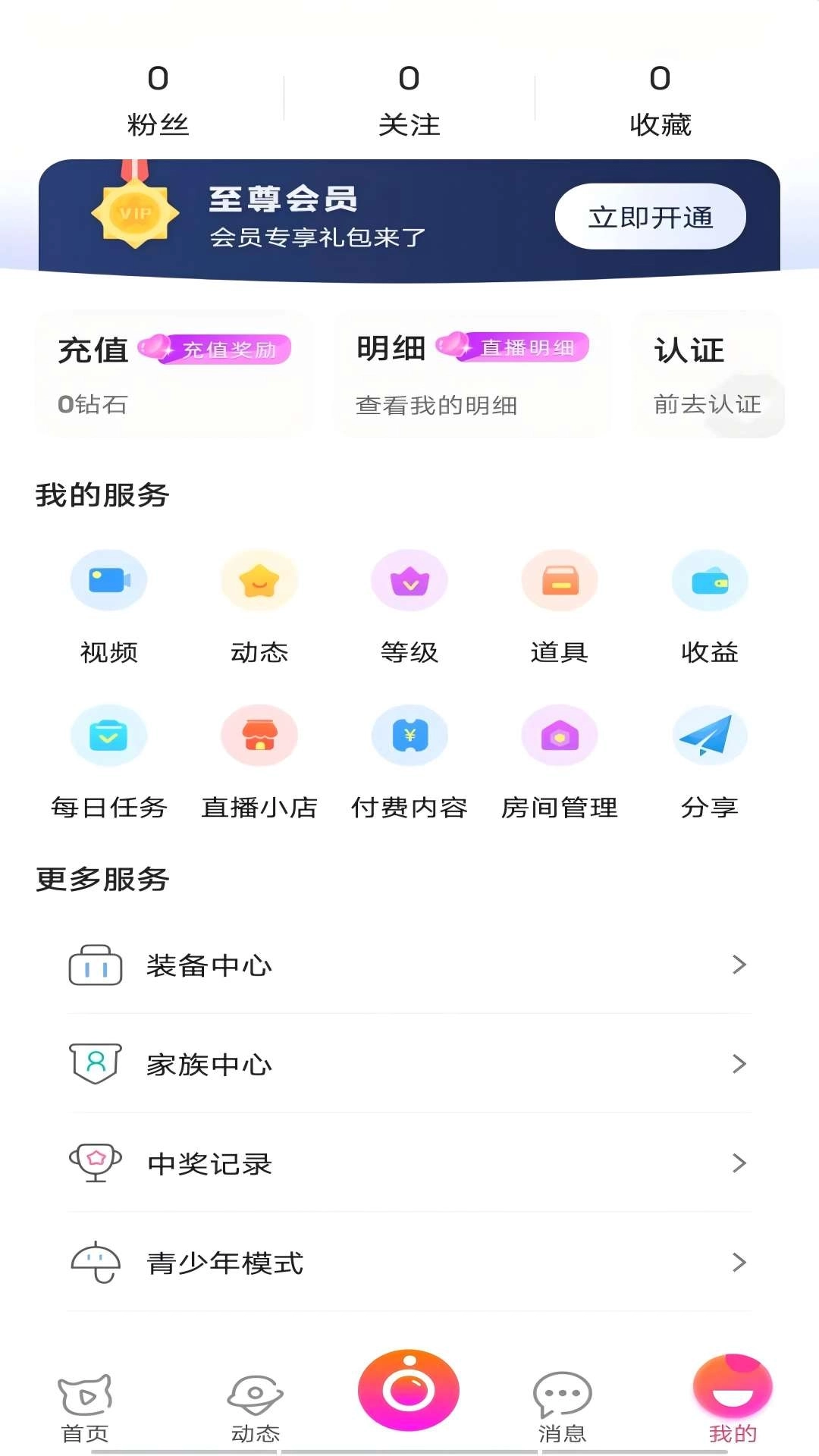Click the 房间管理 (Room Management) icon
The height and width of the screenshot is (1456, 819).
tap(560, 735)
